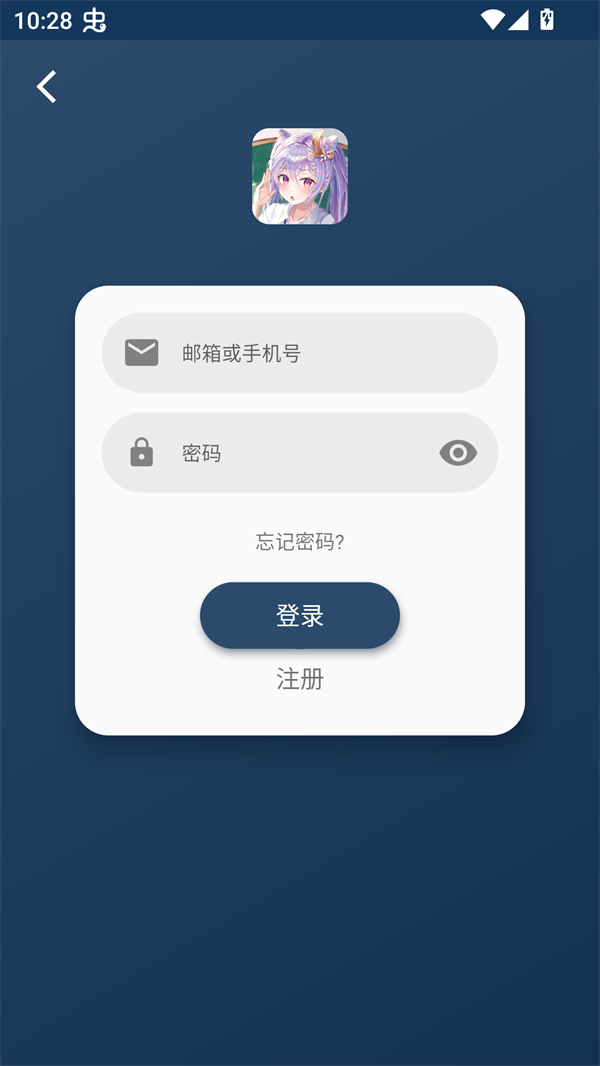Go back using the top-left arrow
The image size is (600, 1066).
46,87
